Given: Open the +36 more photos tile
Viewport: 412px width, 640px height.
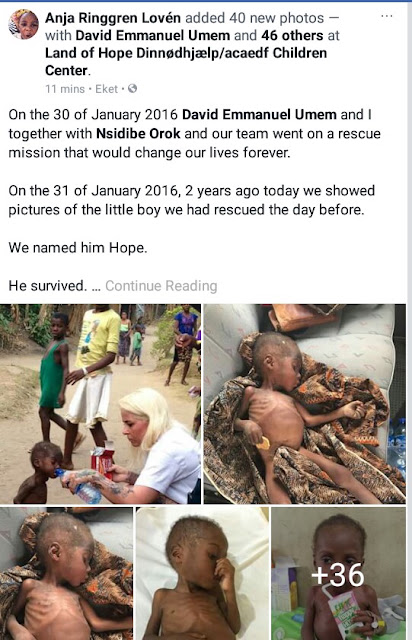Looking at the screenshot, I should pos(339,573).
